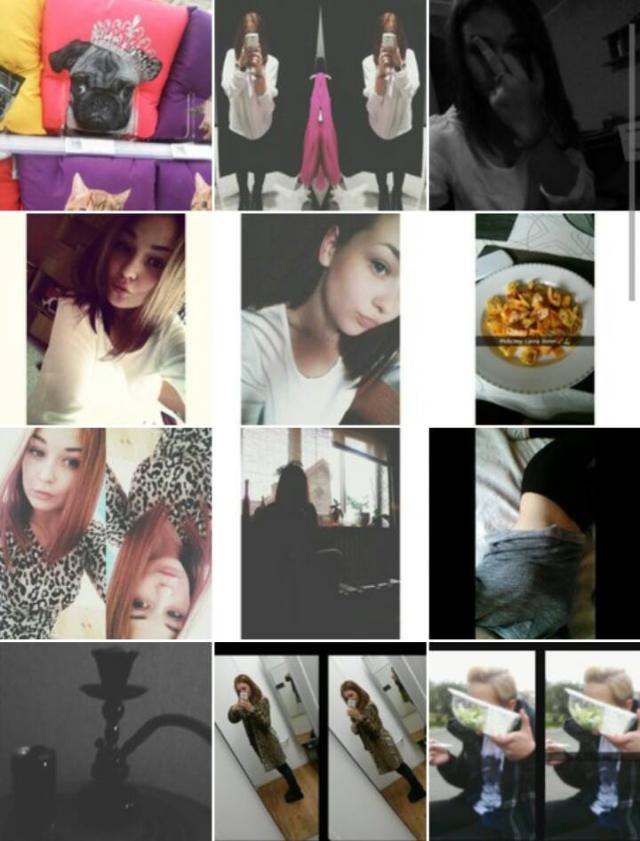The height and width of the screenshot is (841, 640).
Task: Open the mirrored selfie with pink pants
Action: click(320, 105)
